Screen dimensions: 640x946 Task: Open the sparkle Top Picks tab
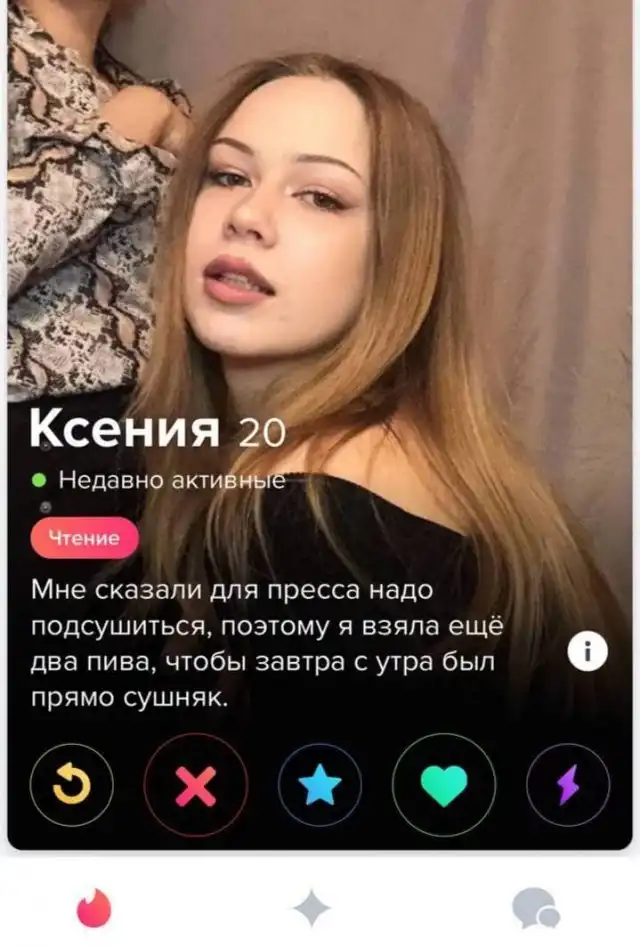click(x=311, y=908)
